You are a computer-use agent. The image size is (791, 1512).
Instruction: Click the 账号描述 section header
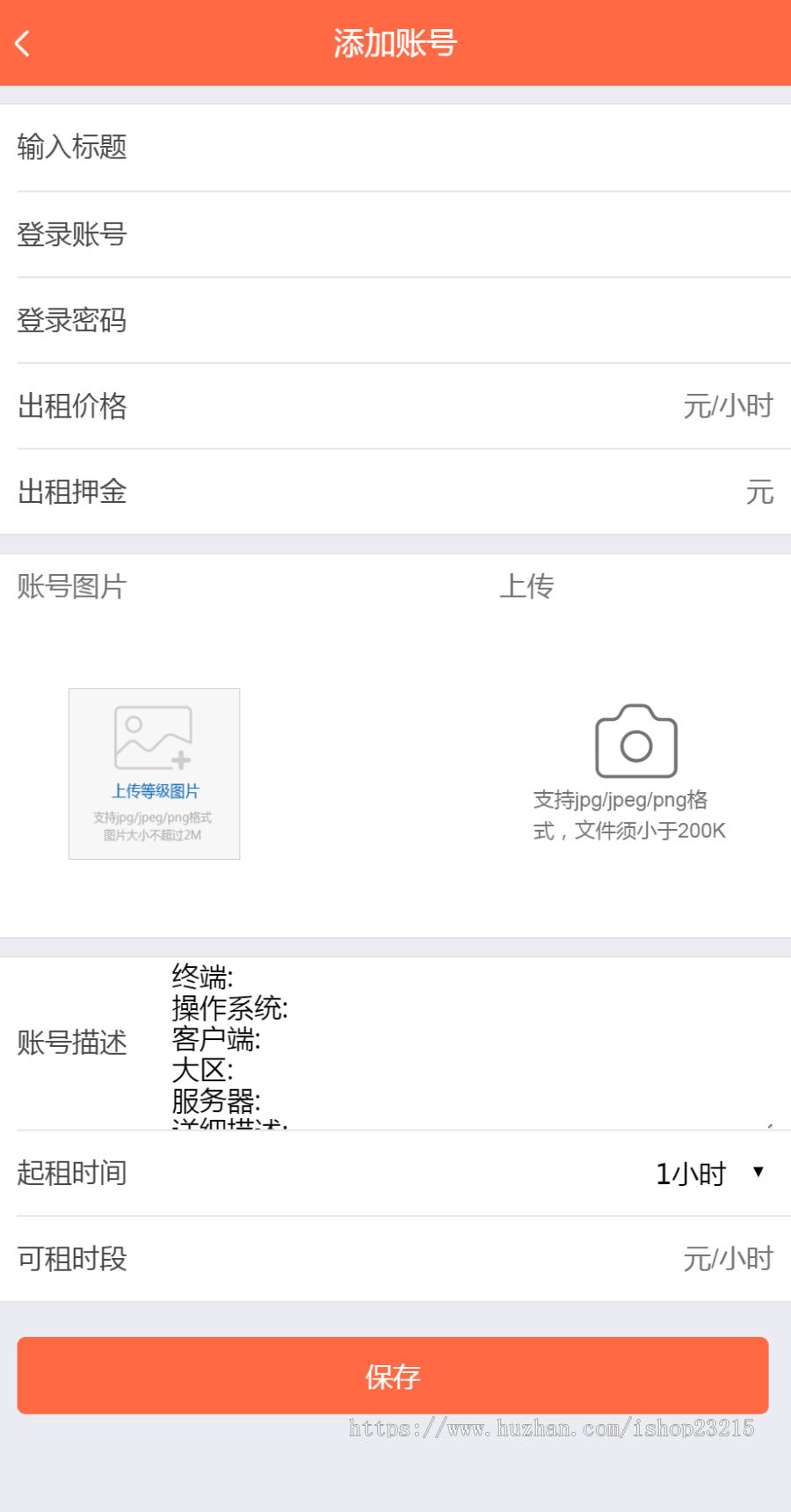coord(72,1044)
